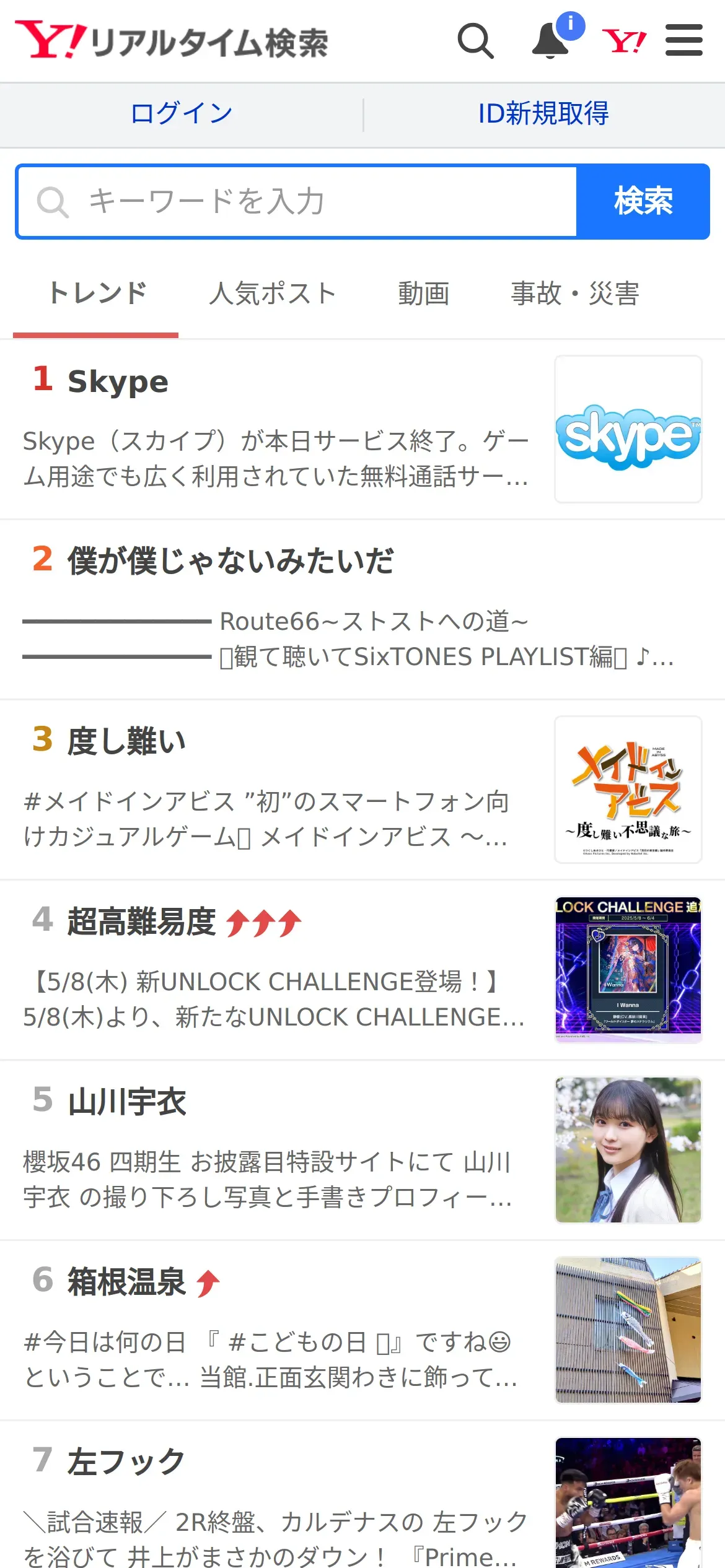
Task: Tap the ID新規取得 link
Action: (x=543, y=114)
